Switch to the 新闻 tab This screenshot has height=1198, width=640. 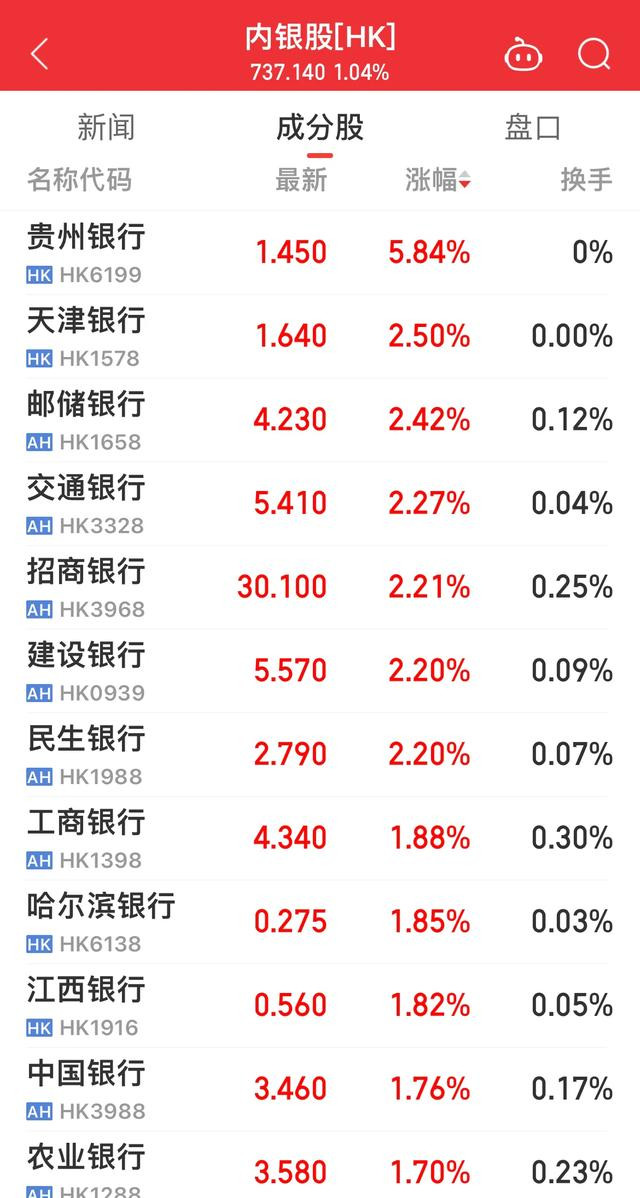pyautogui.click(x=106, y=127)
